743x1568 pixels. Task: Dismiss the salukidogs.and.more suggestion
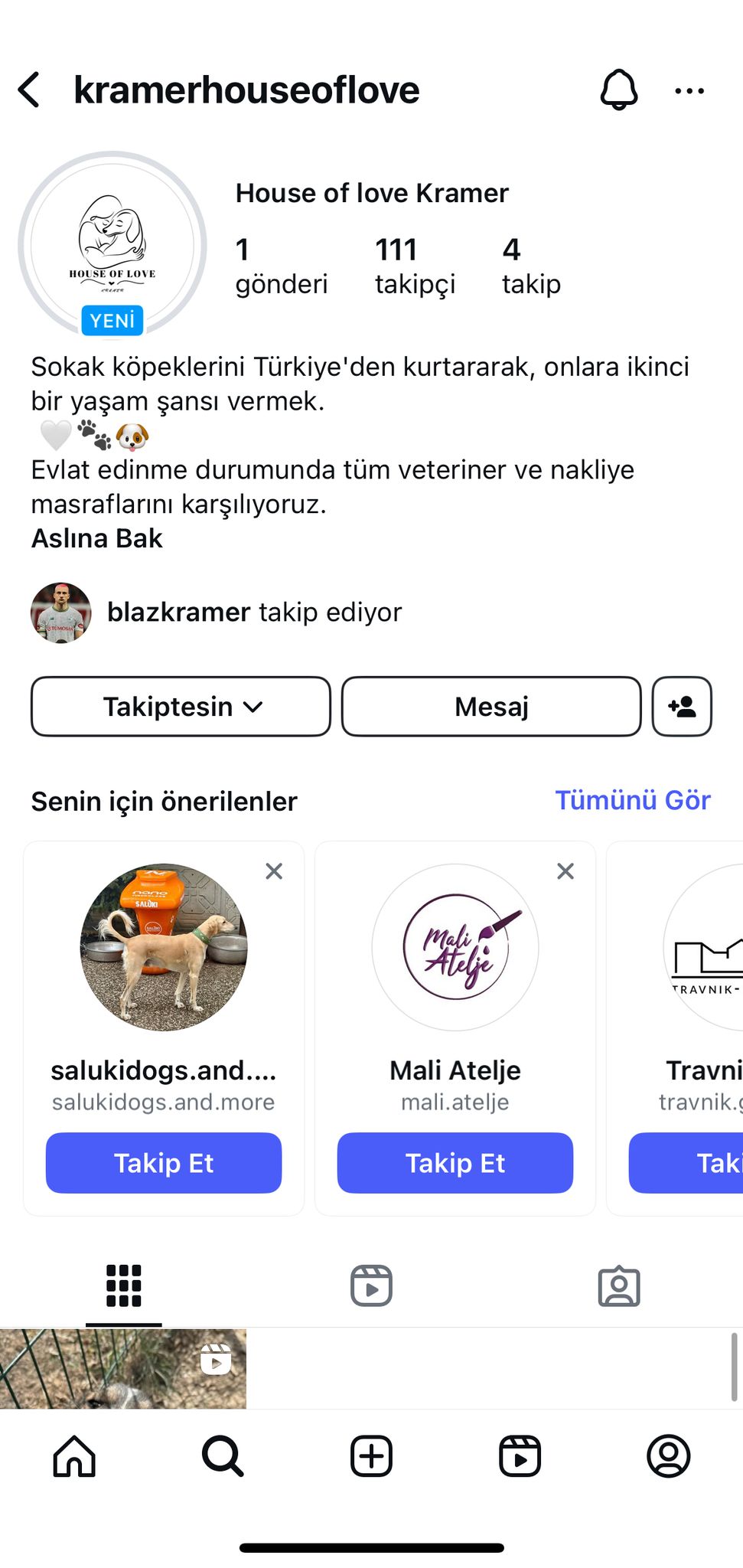(x=274, y=871)
